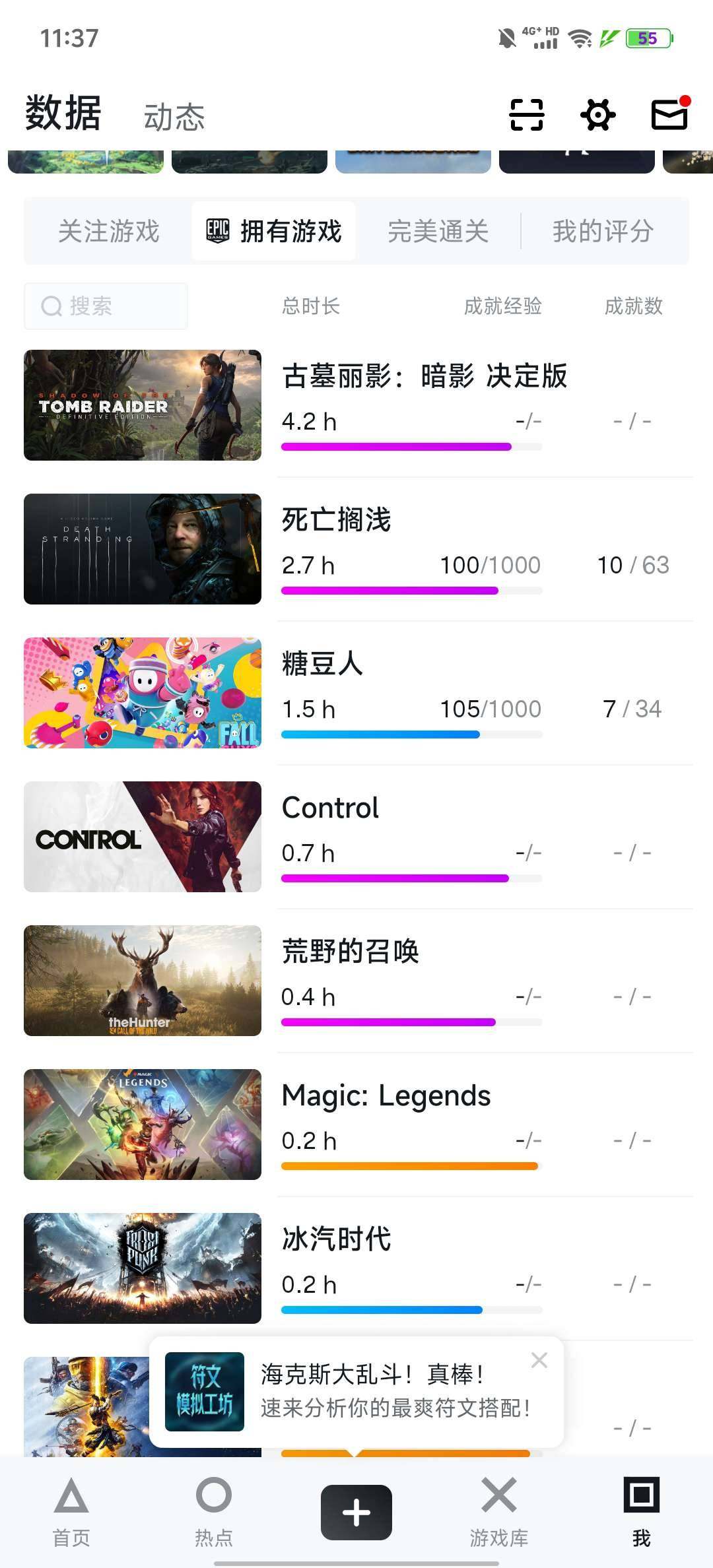Open the 符文模拟工坊 promotion banner
Screen dimensions: 713x1568
click(x=356, y=1392)
